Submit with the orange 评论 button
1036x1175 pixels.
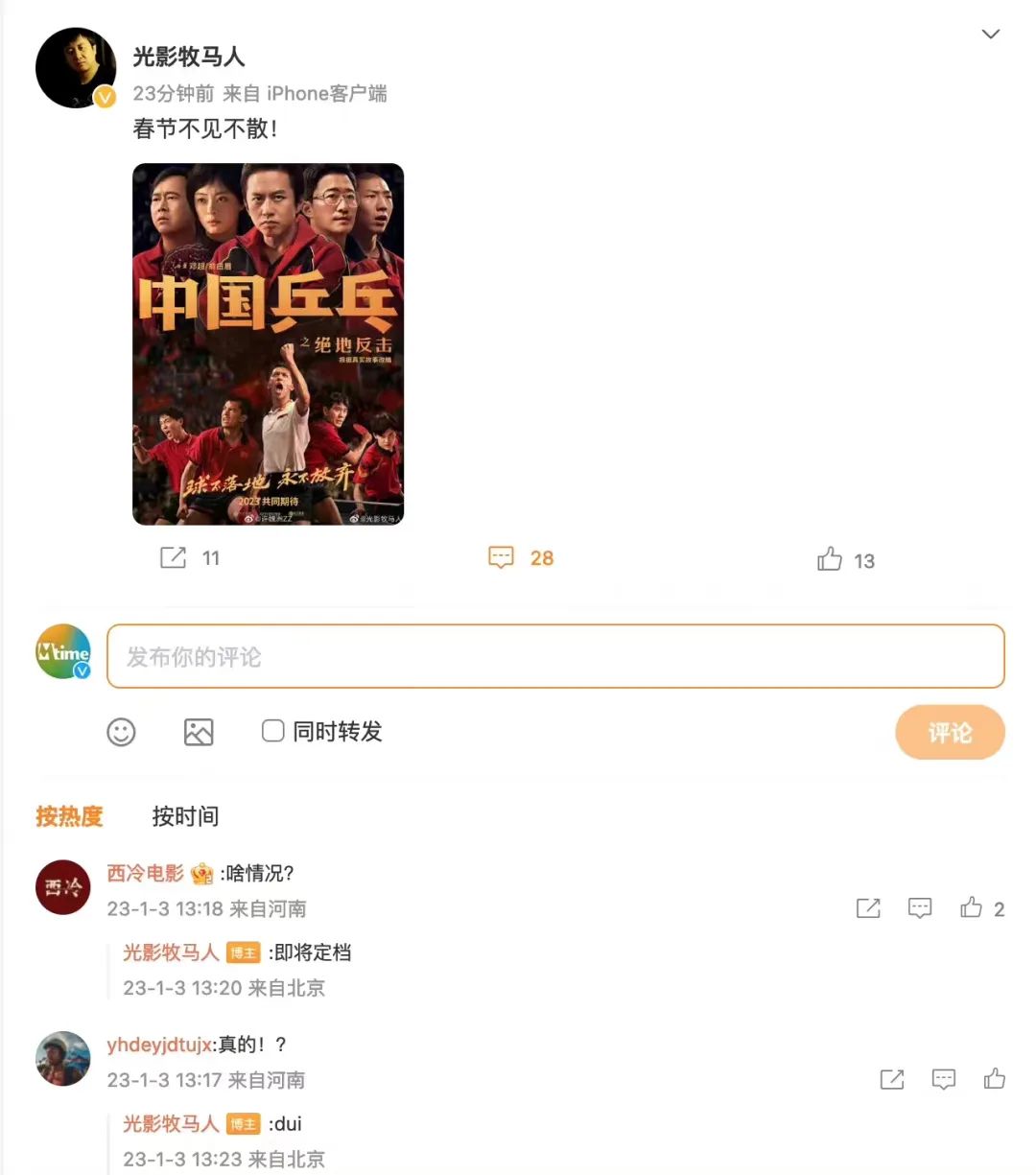coord(950,733)
